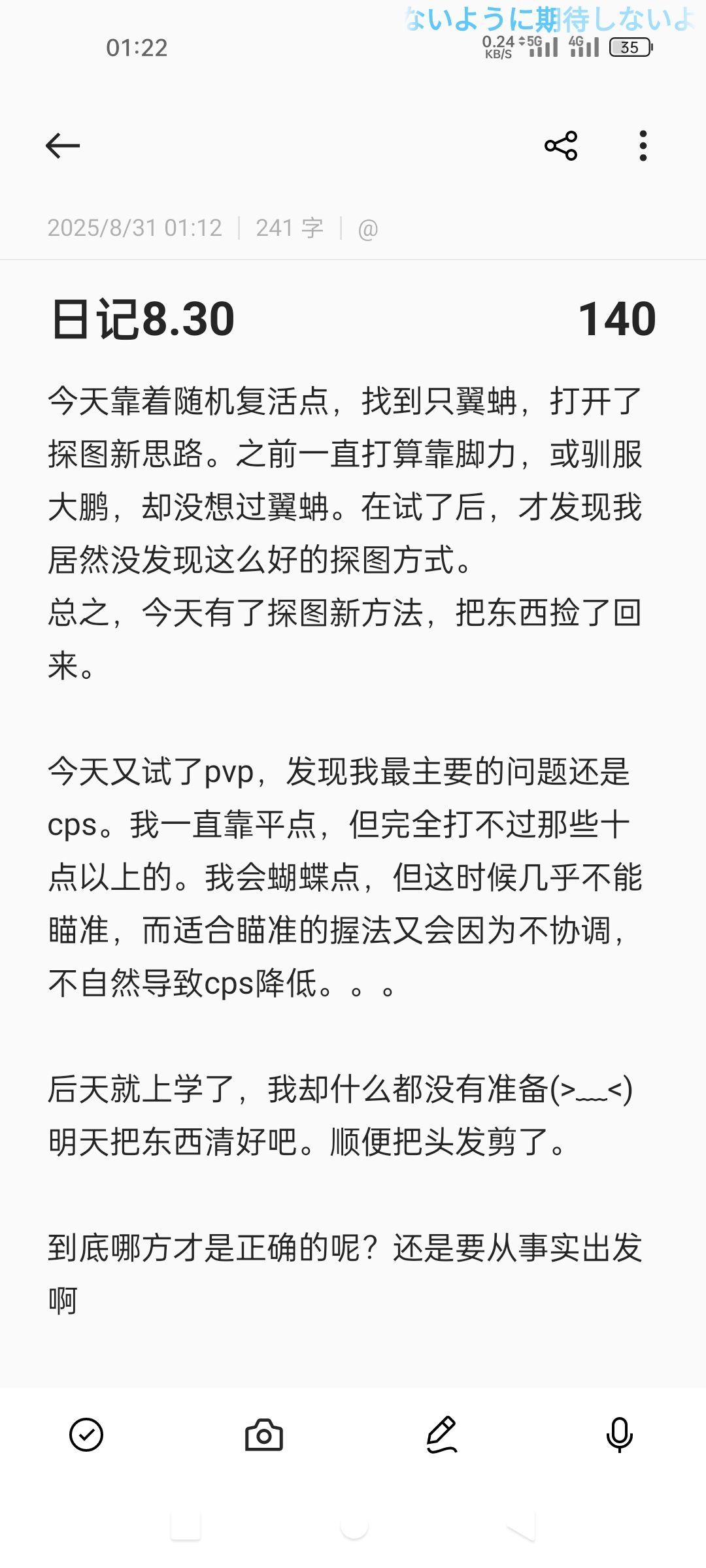
Task: Go back to the notes list
Action: coord(63,145)
